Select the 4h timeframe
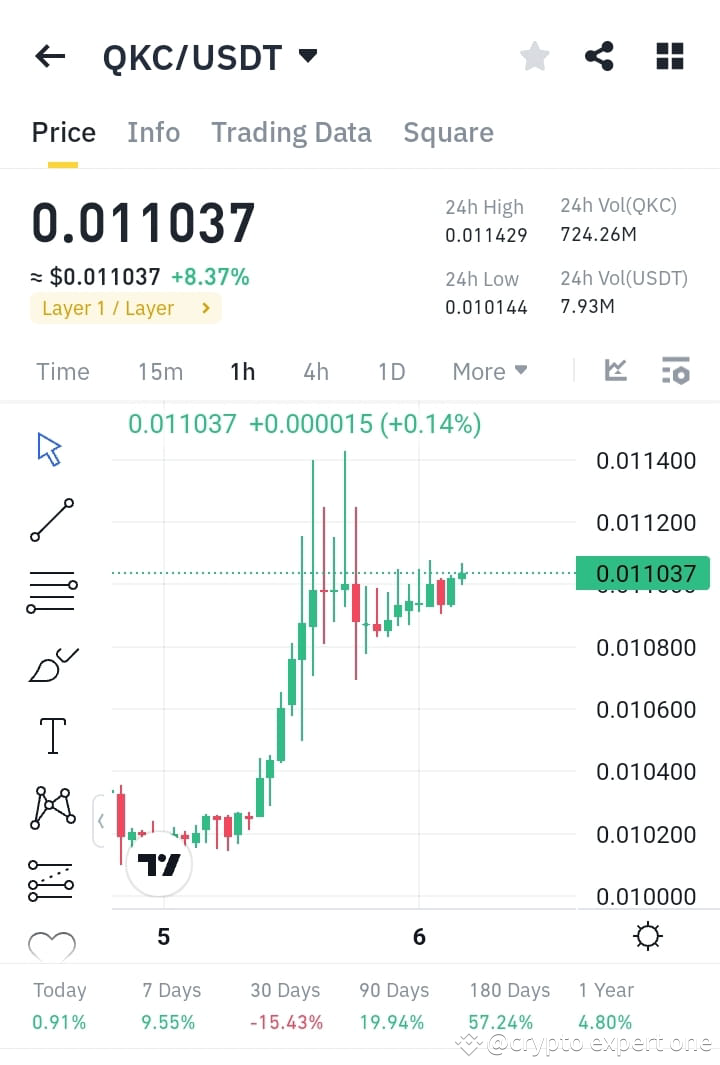The width and height of the screenshot is (720, 1065). point(315,371)
